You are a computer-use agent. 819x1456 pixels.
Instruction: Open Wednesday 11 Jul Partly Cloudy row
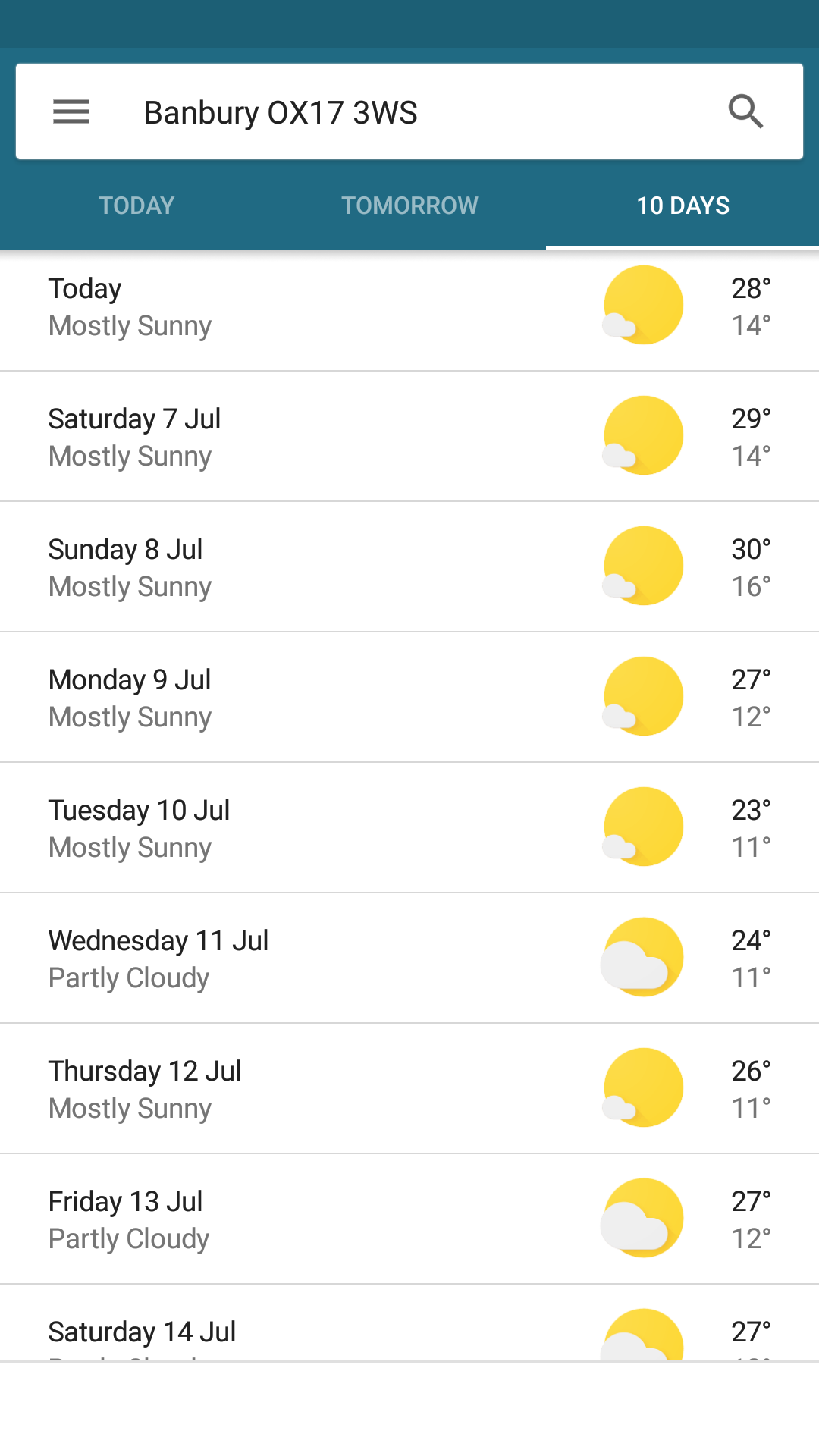(x=409, y=958)
